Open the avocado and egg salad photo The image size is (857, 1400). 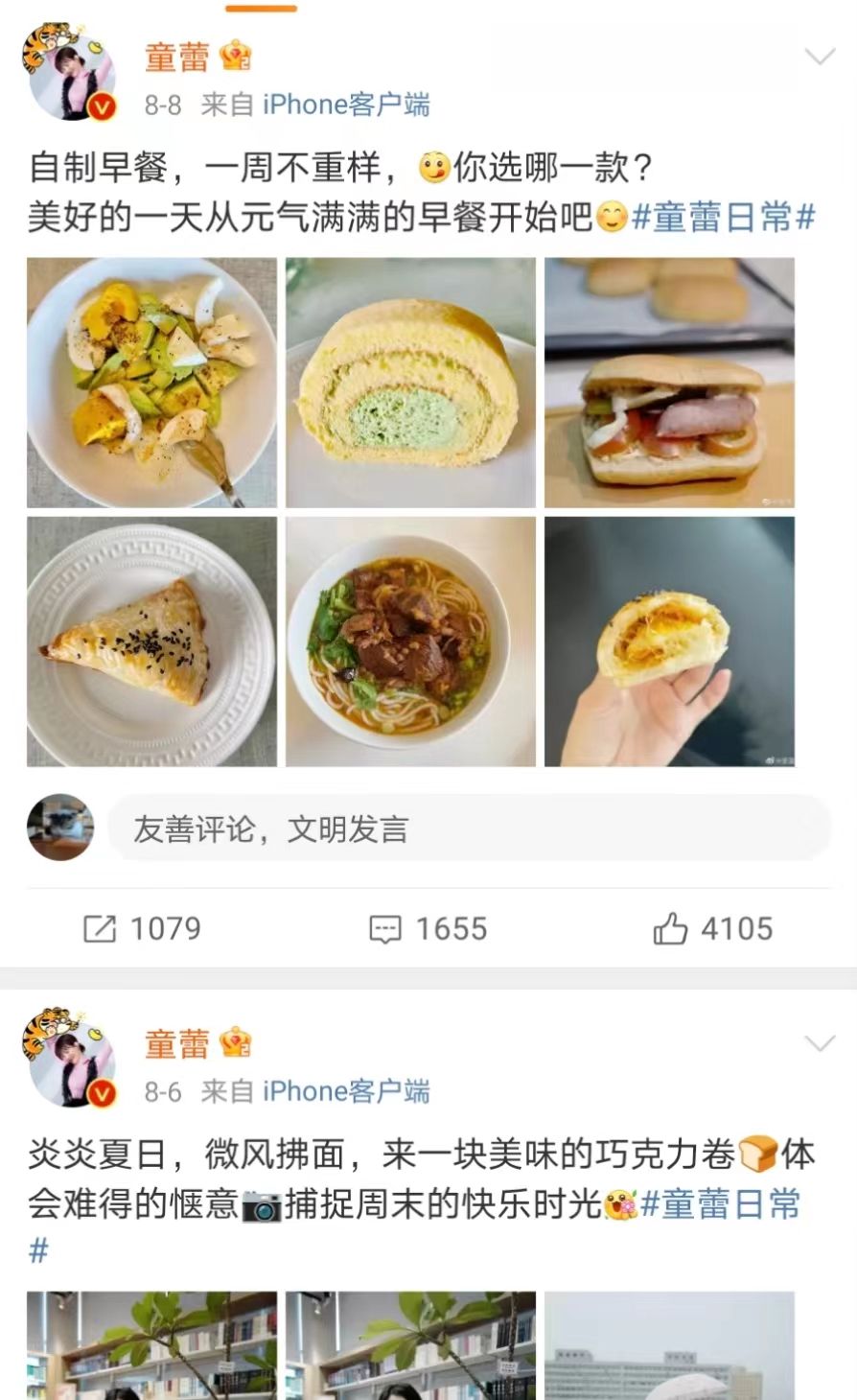pos(153,381)
